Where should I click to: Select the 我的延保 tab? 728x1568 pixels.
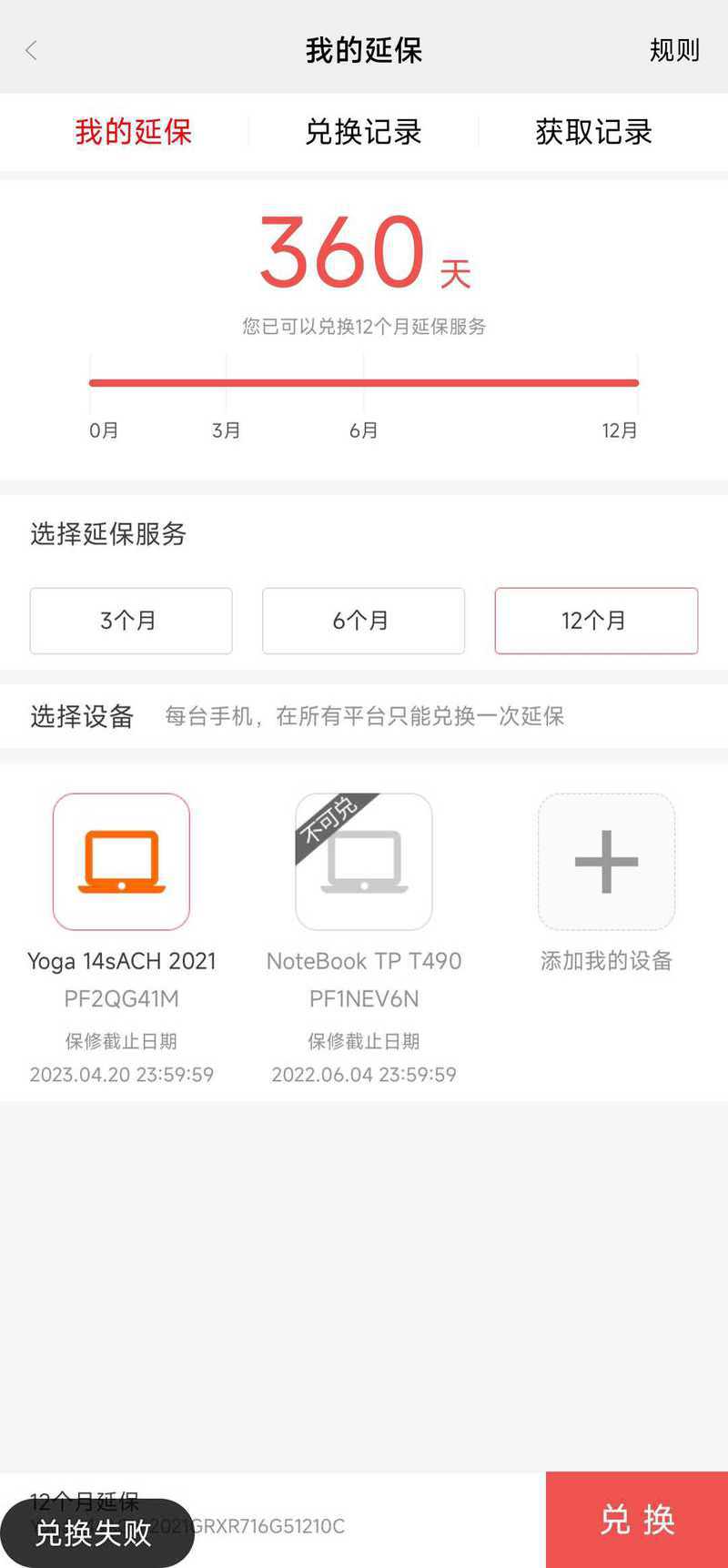coord(133,132)
